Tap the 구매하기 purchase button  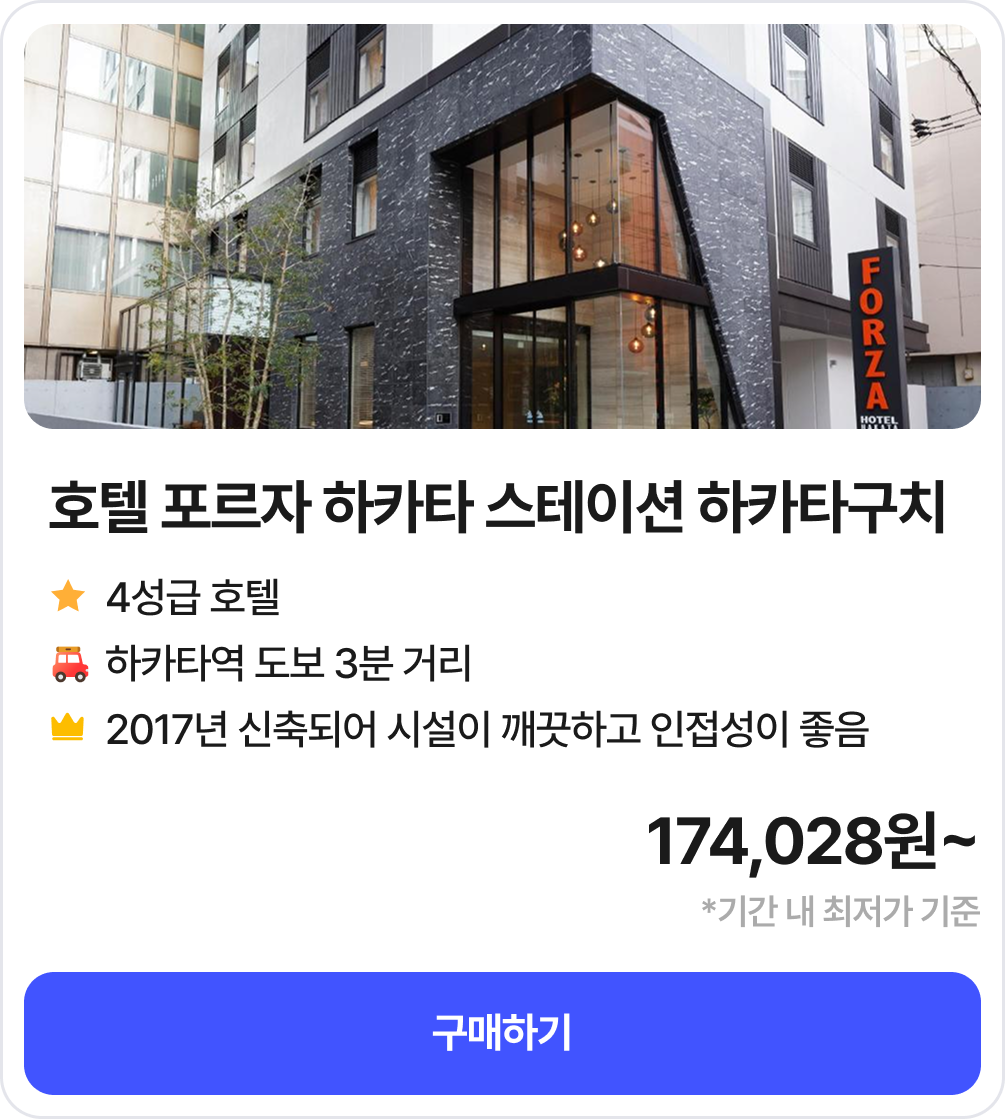[x=502, y=1033]
